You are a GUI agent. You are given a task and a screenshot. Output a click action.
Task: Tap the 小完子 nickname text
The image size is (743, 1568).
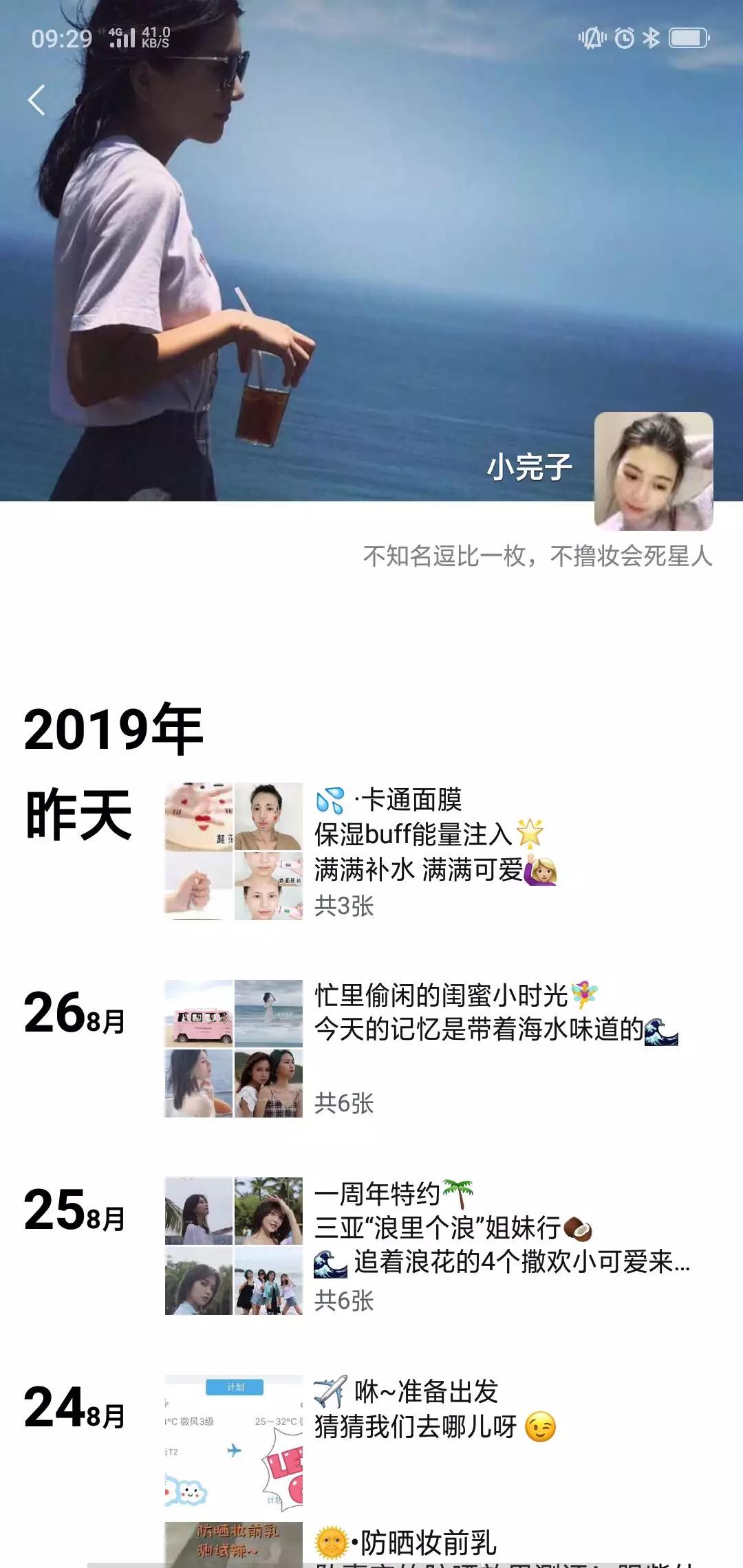pos(530,468)
